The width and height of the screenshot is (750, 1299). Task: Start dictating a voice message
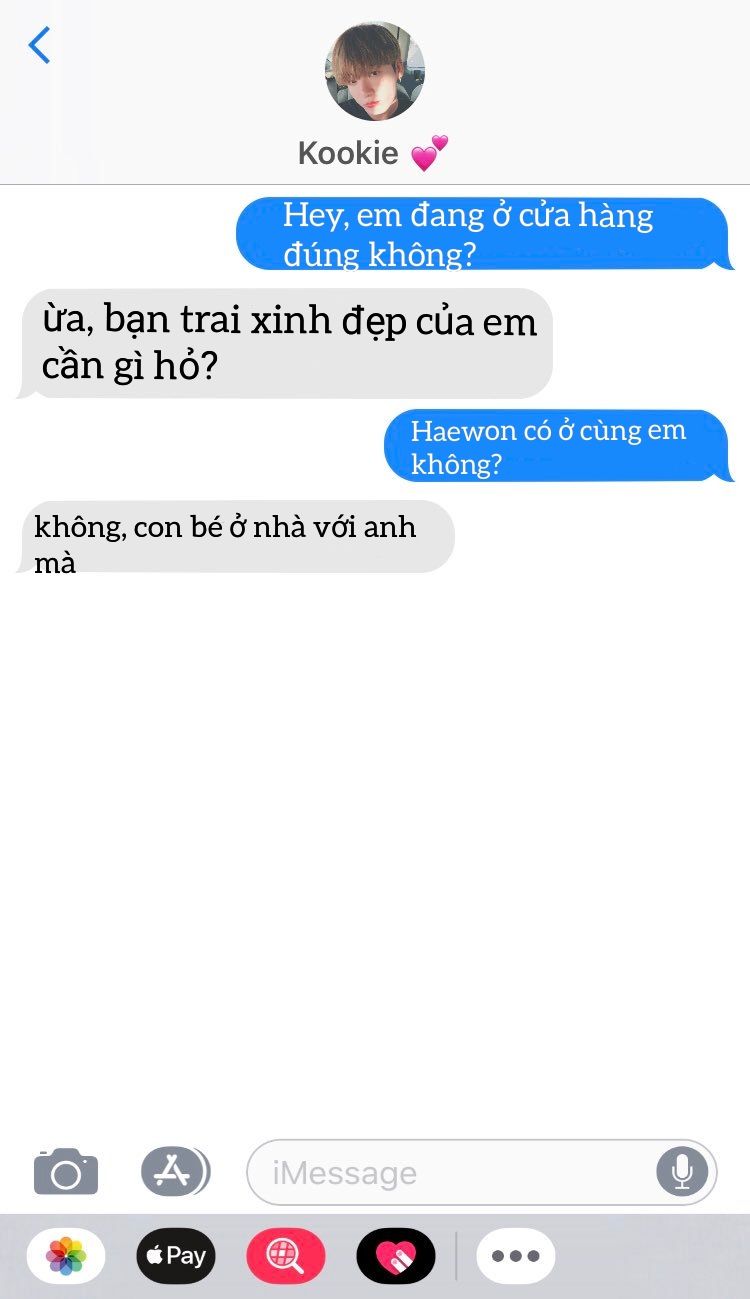coord(682,1172)
